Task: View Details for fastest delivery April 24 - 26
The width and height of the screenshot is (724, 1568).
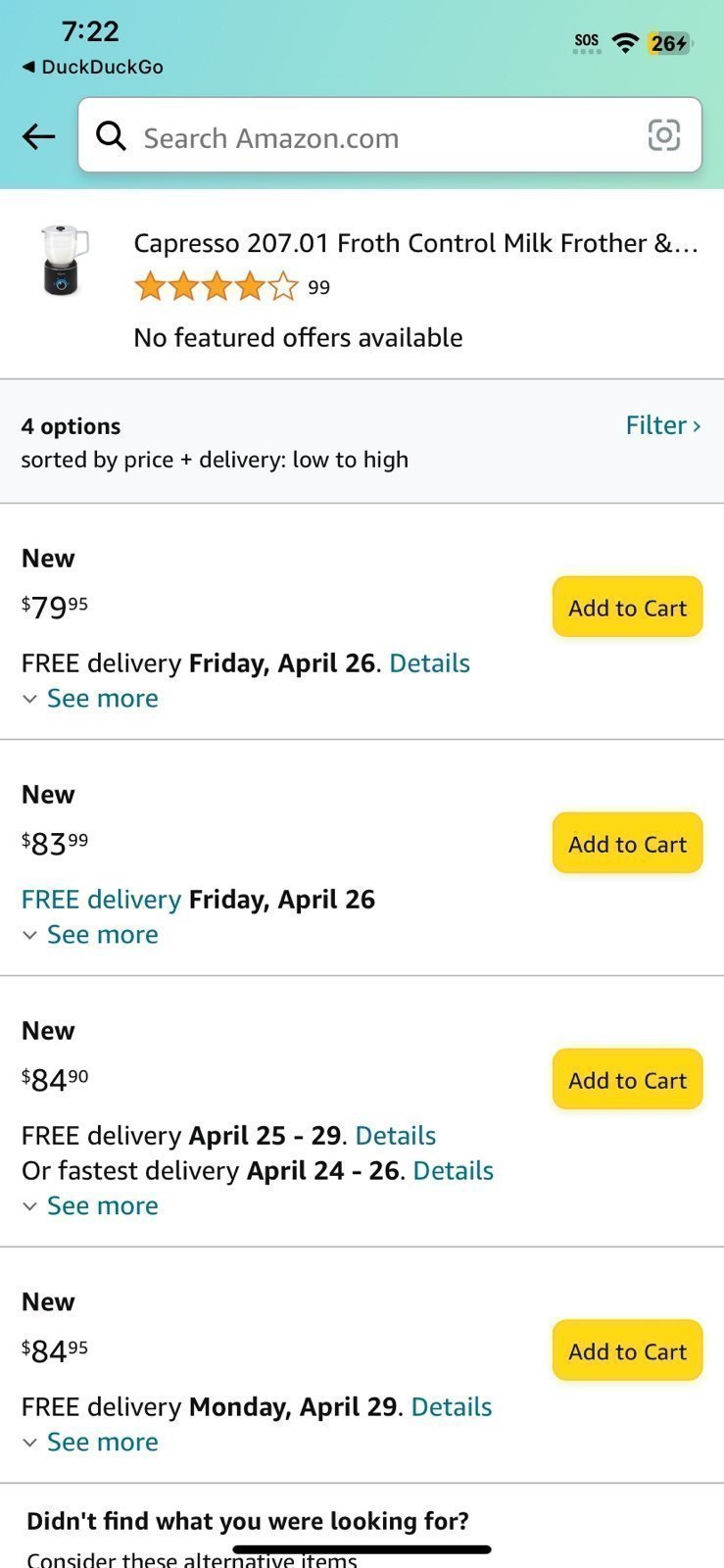Action: (x=453, y=1171)
